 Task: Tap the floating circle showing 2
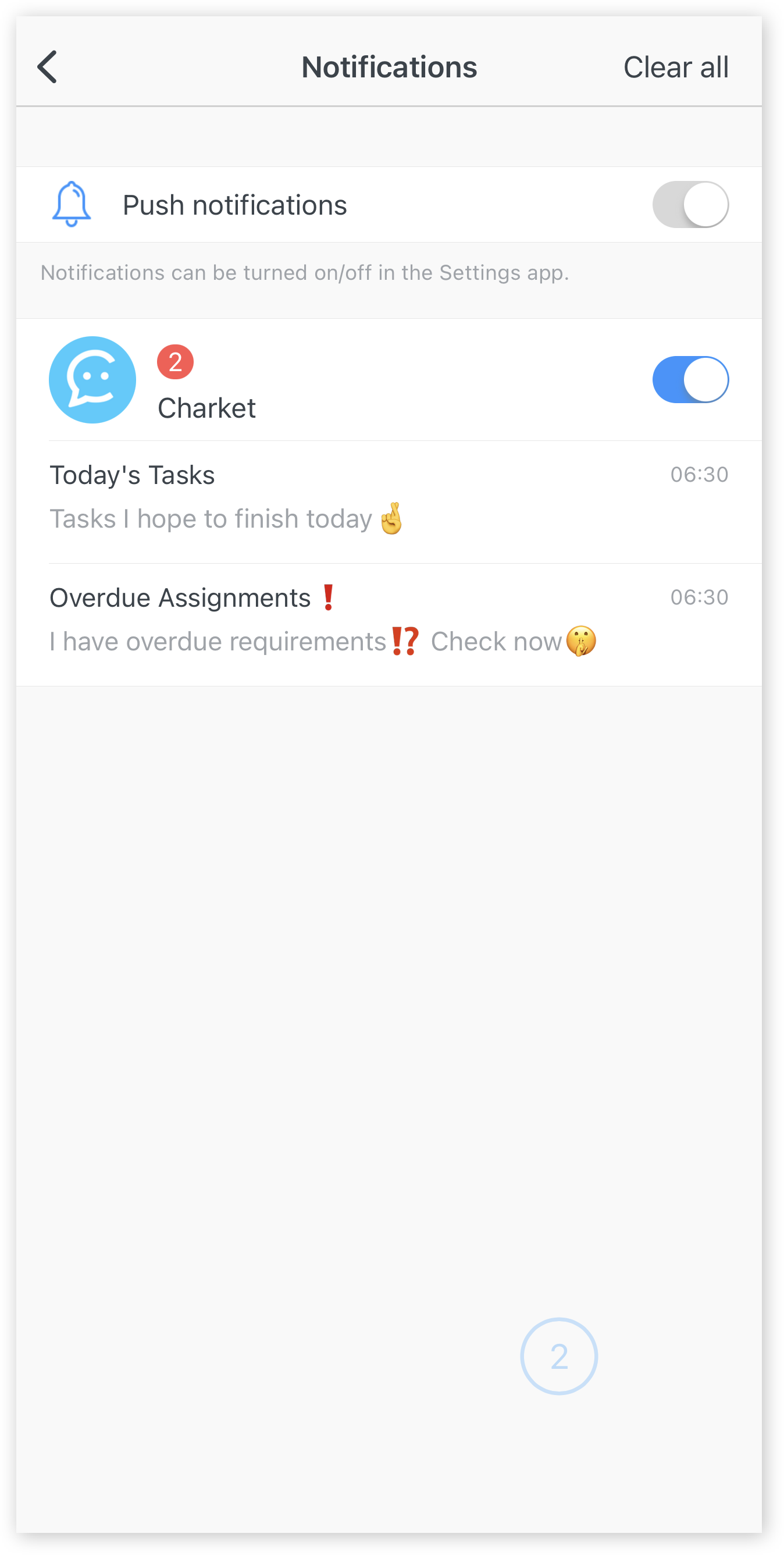click(x=559, y=1357)
